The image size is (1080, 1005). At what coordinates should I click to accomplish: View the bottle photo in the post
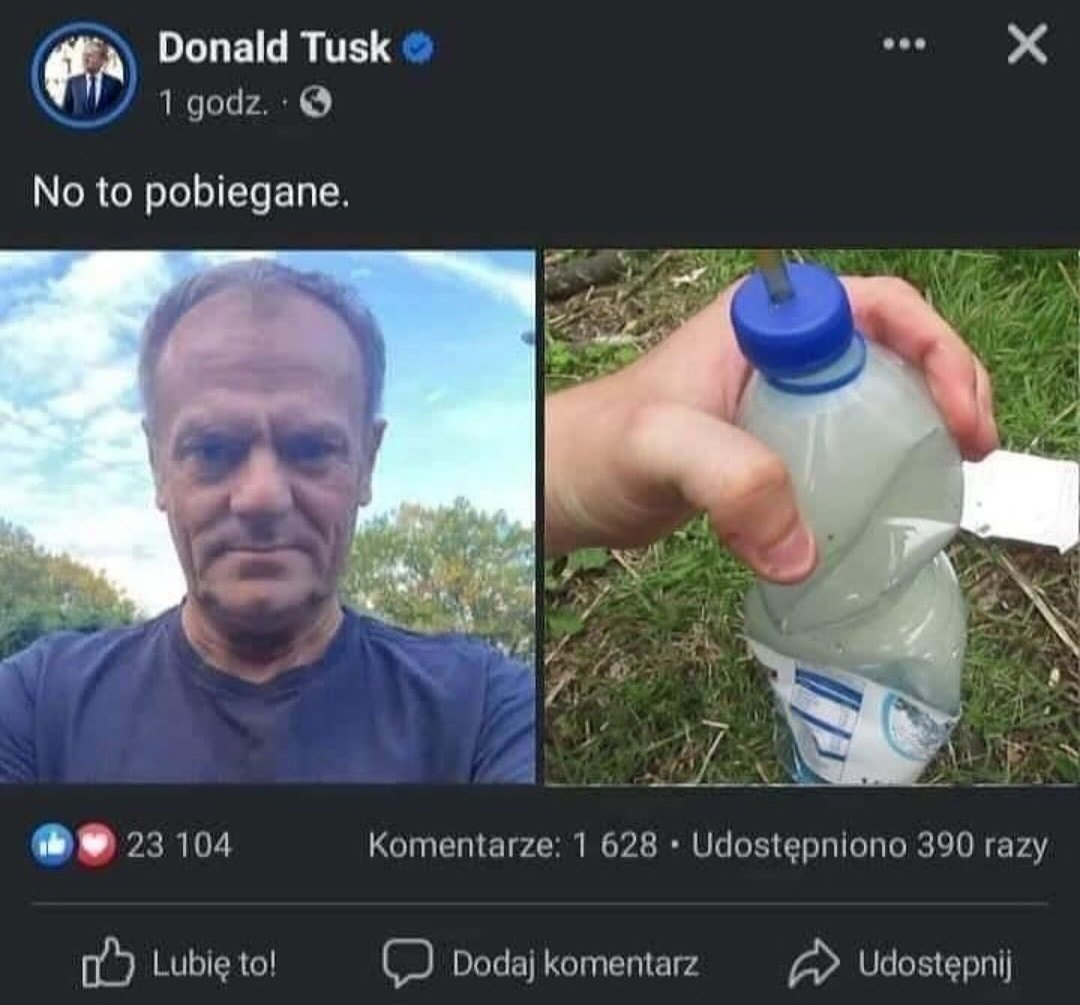click(812, 516)
